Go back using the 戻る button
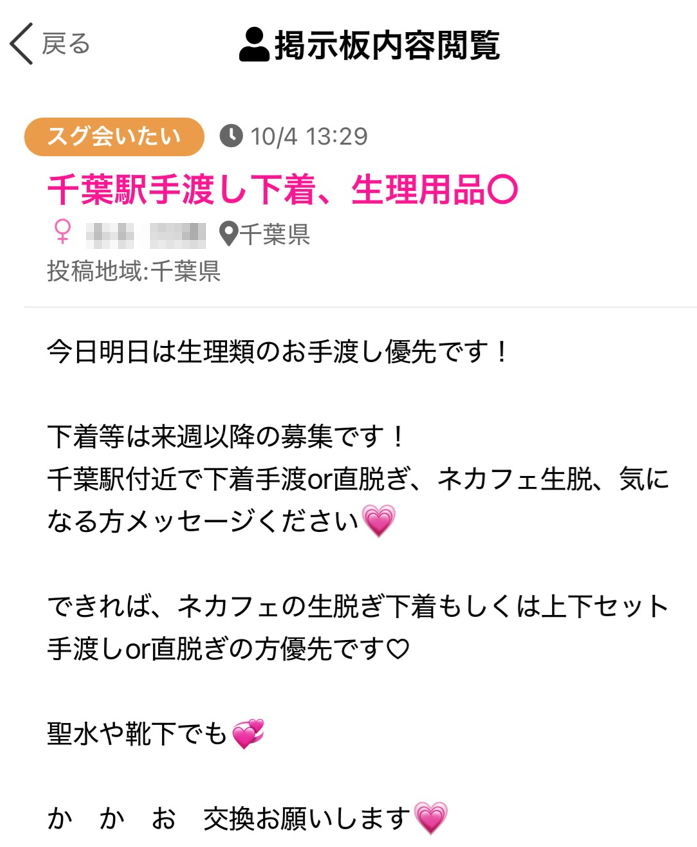This screenshot has width=697, height=847. click(x=50, y=44)
